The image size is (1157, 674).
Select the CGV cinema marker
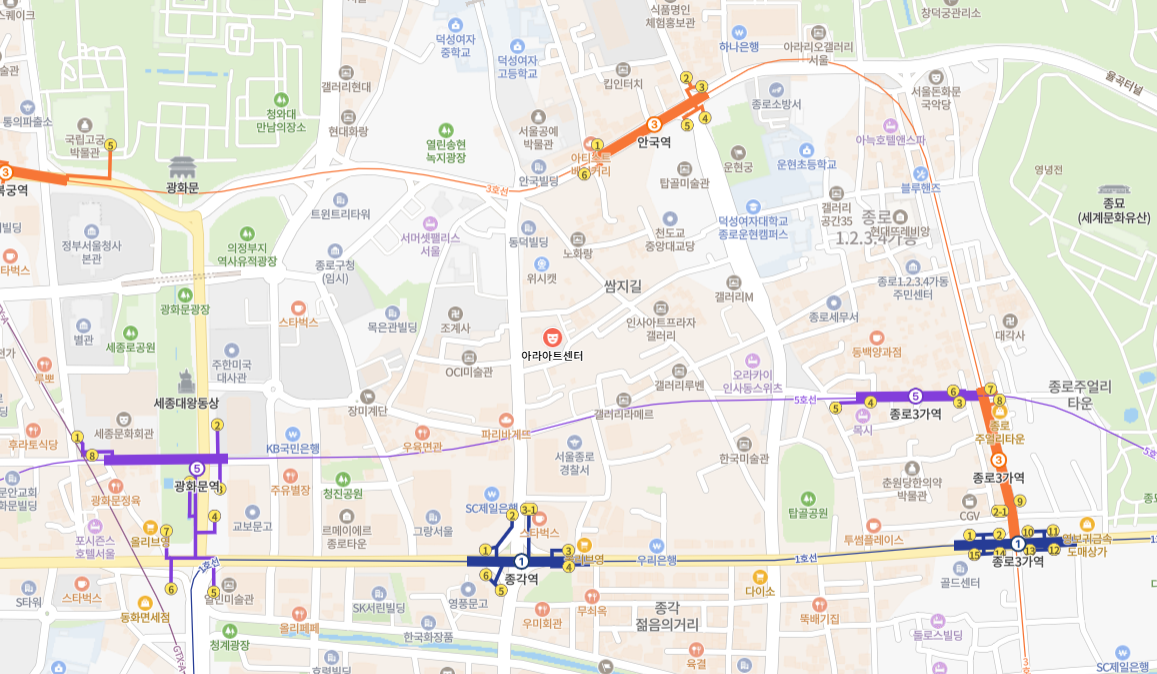[x=970, y=501]
